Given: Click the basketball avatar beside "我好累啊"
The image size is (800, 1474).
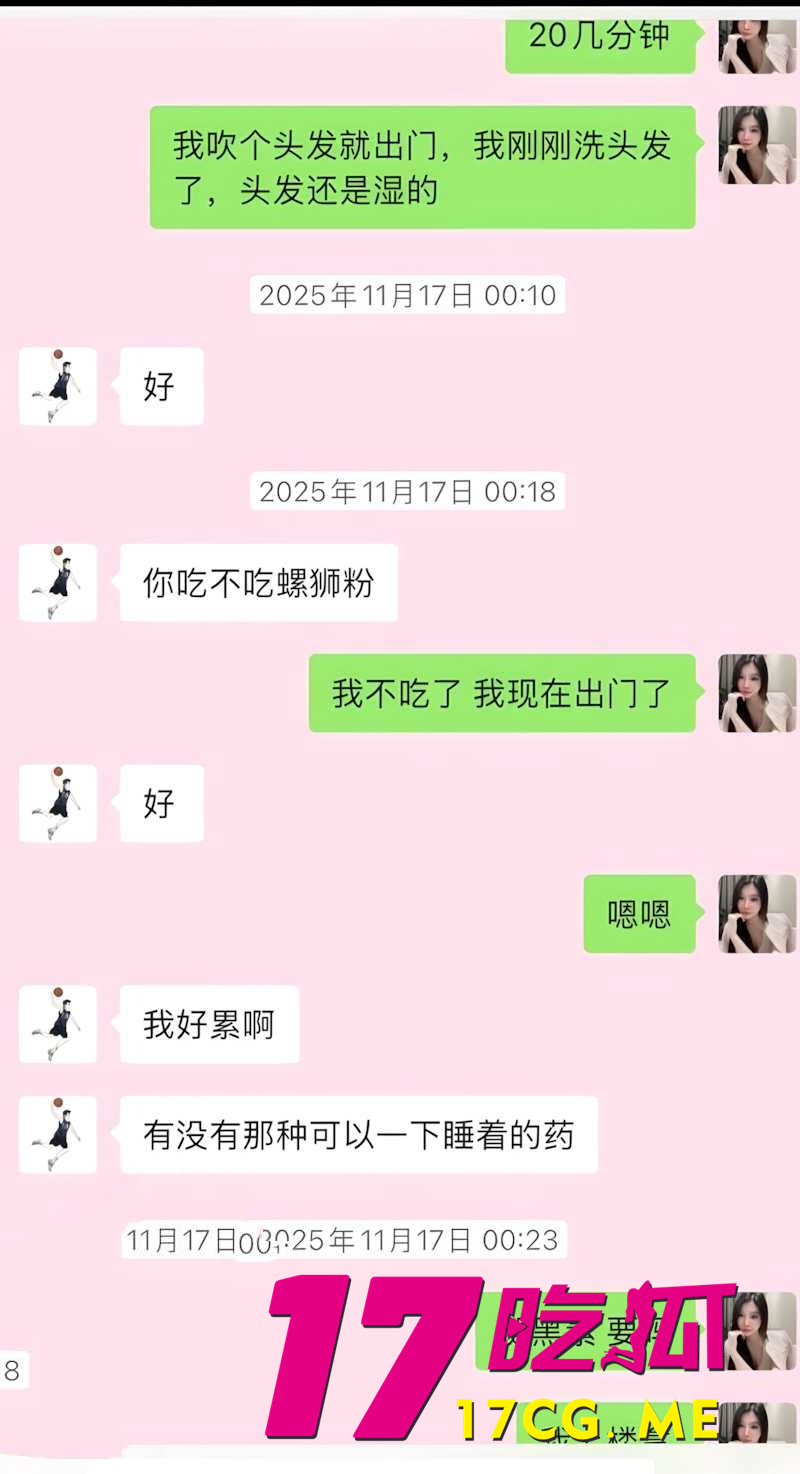Looking at the screenshot, I should 58,1023.
